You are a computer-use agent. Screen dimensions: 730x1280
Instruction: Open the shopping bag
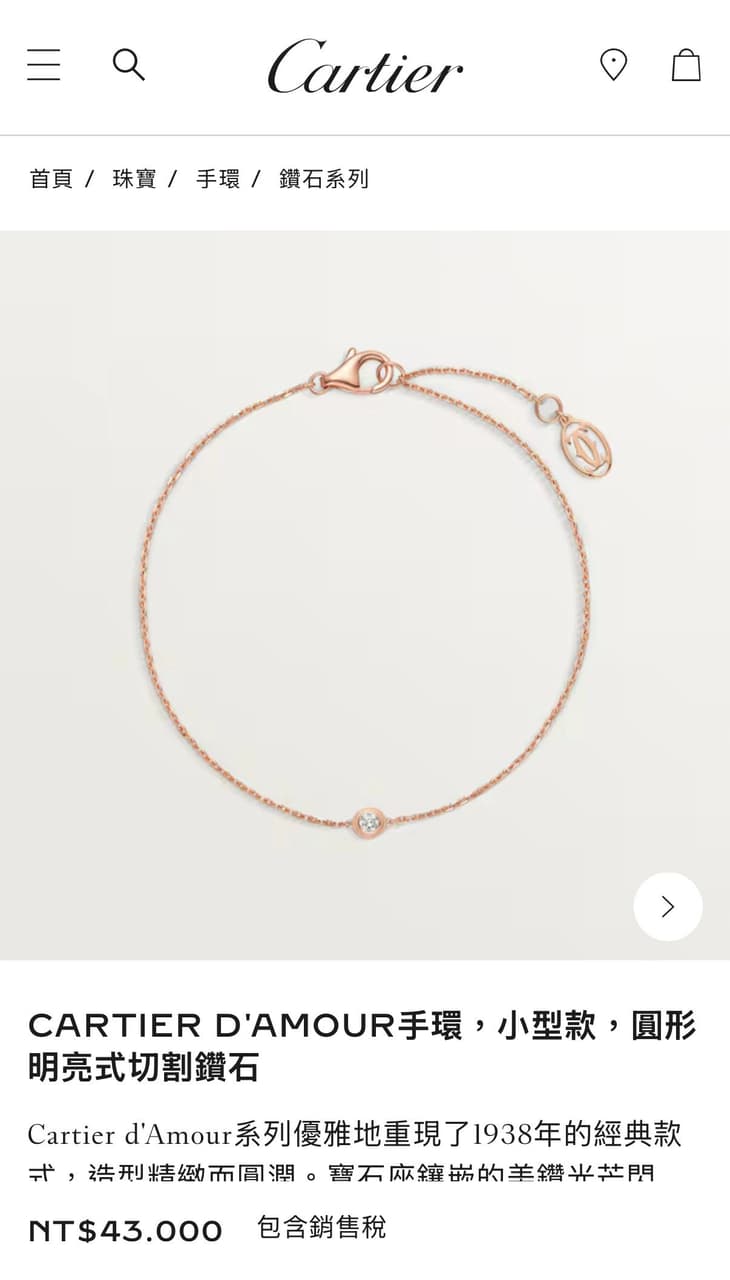[686, 65]
